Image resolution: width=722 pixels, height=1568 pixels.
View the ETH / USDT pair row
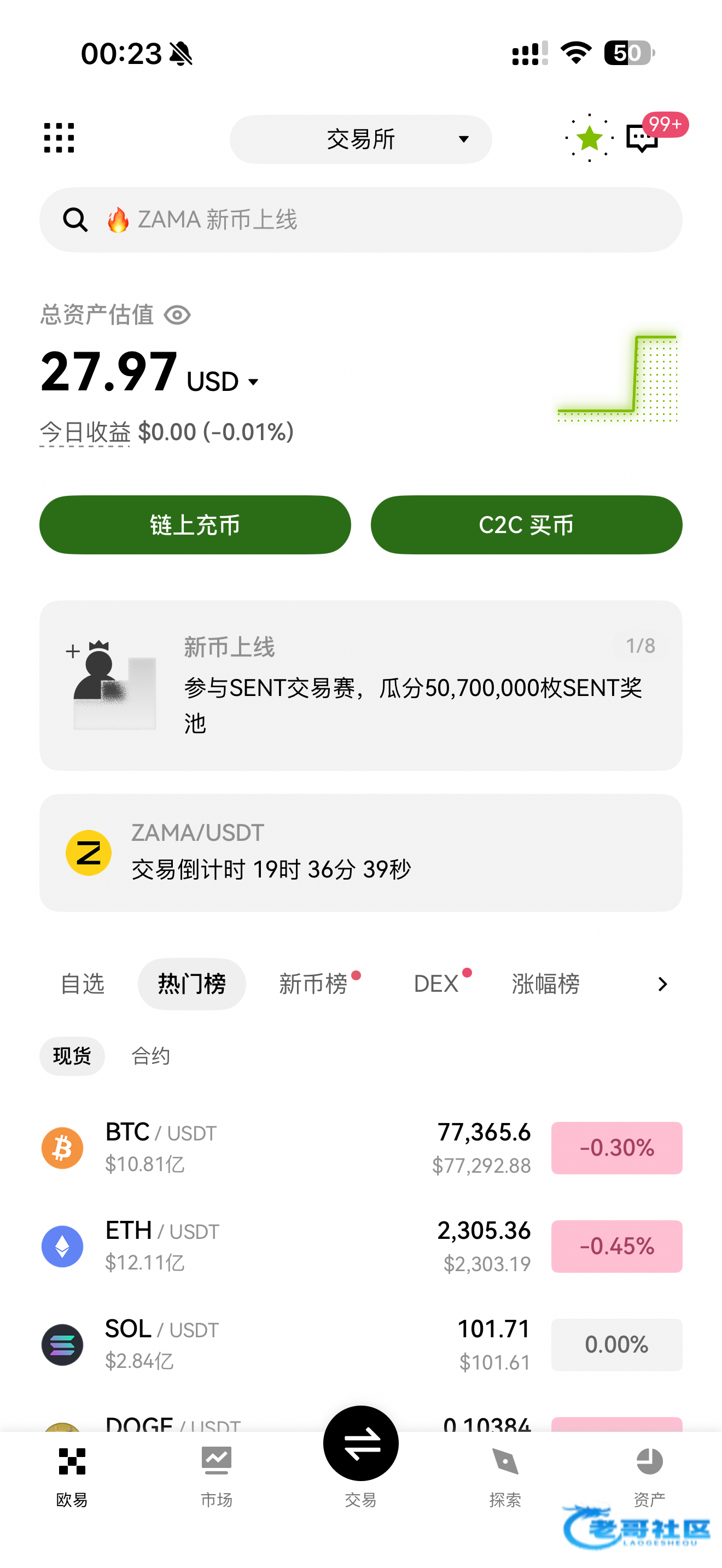coord(360,1246)
